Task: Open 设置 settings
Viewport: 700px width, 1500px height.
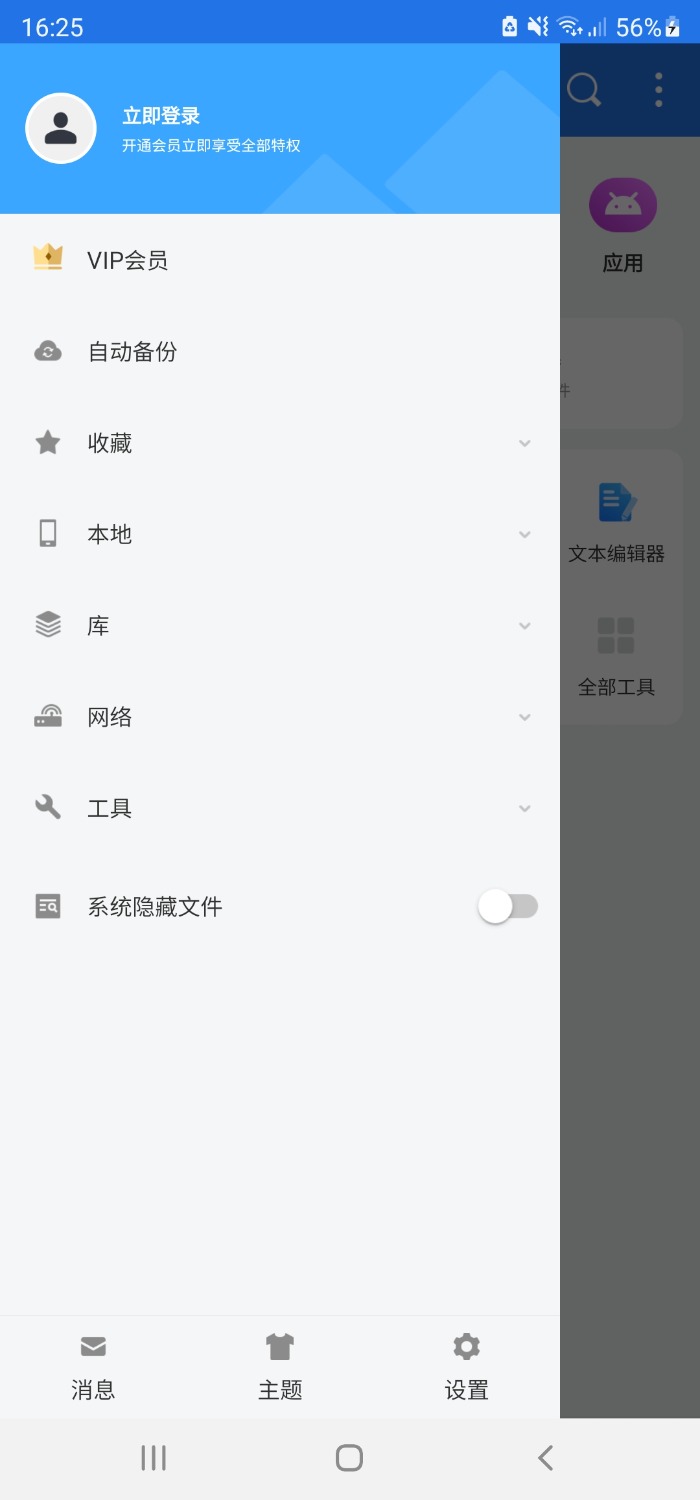Action: (x=467, y=1367)
